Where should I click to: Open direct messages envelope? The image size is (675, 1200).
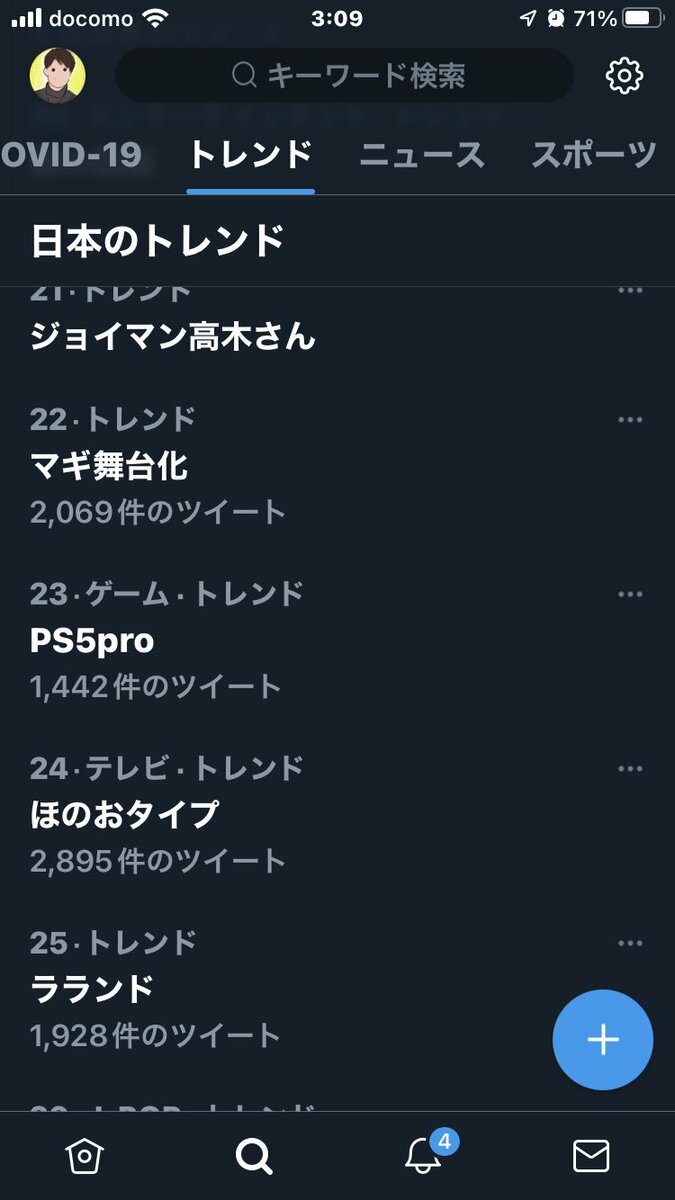(591, 1156)
